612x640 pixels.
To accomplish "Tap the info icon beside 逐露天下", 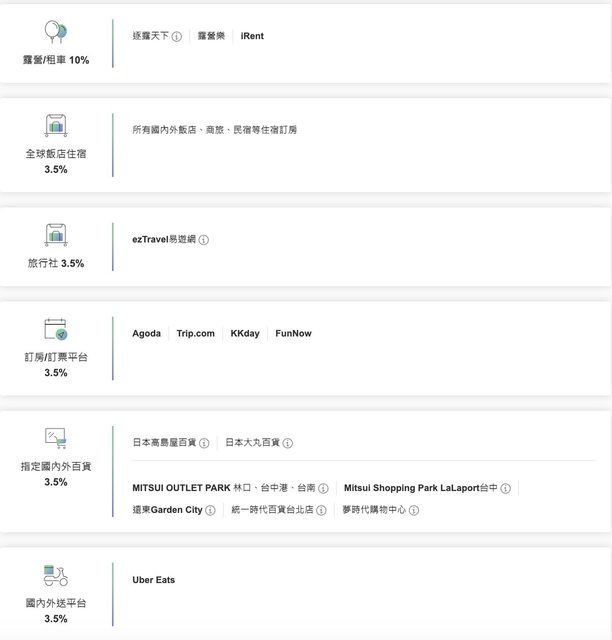I will 176,36.
